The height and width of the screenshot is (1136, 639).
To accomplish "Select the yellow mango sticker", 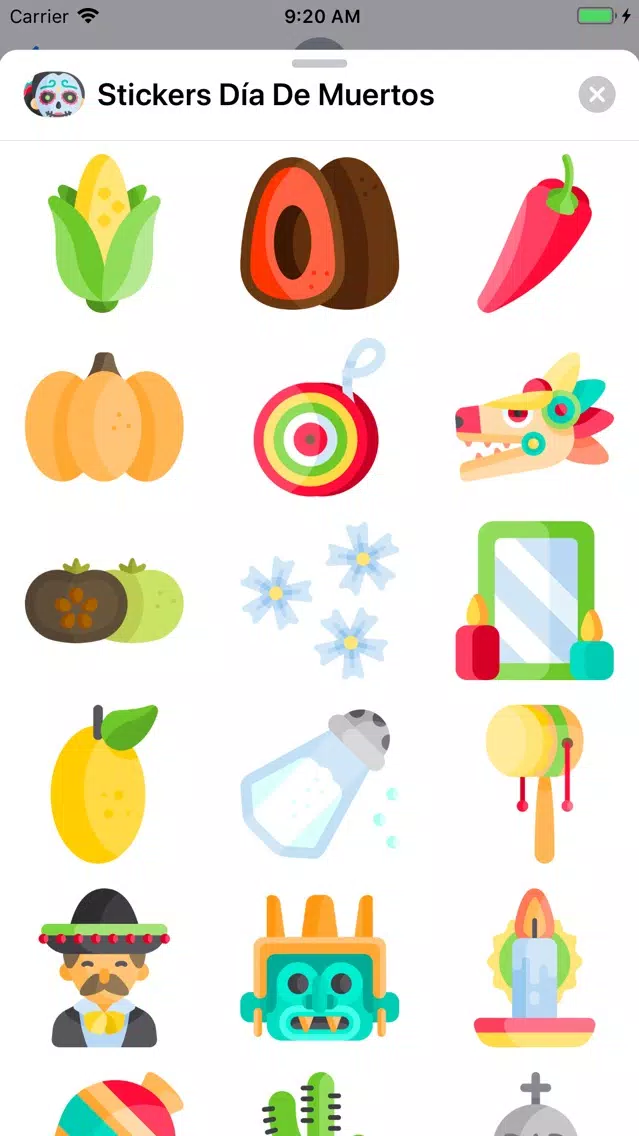I will pos(104,784).
